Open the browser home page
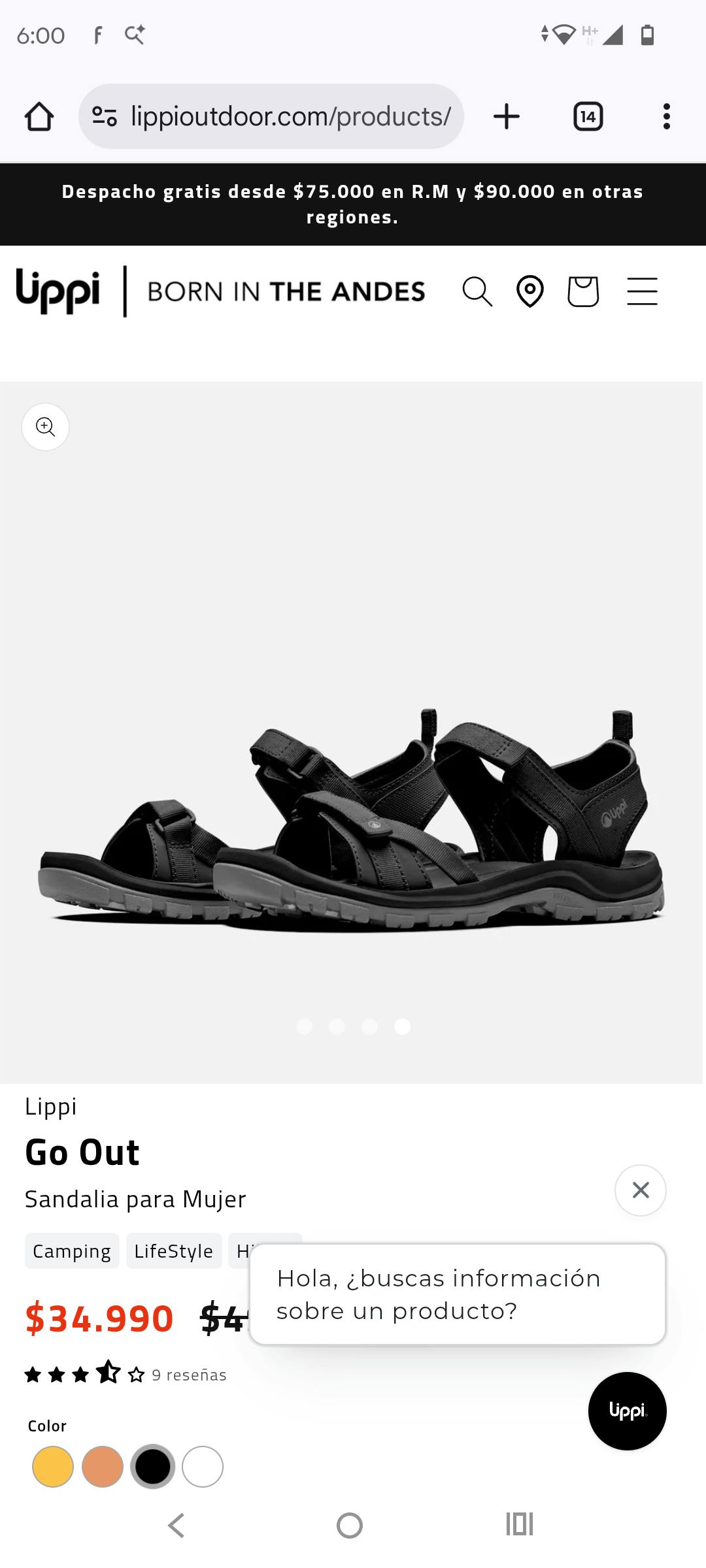The width and height of the screenshot is (706, 1568). (39, 117)
